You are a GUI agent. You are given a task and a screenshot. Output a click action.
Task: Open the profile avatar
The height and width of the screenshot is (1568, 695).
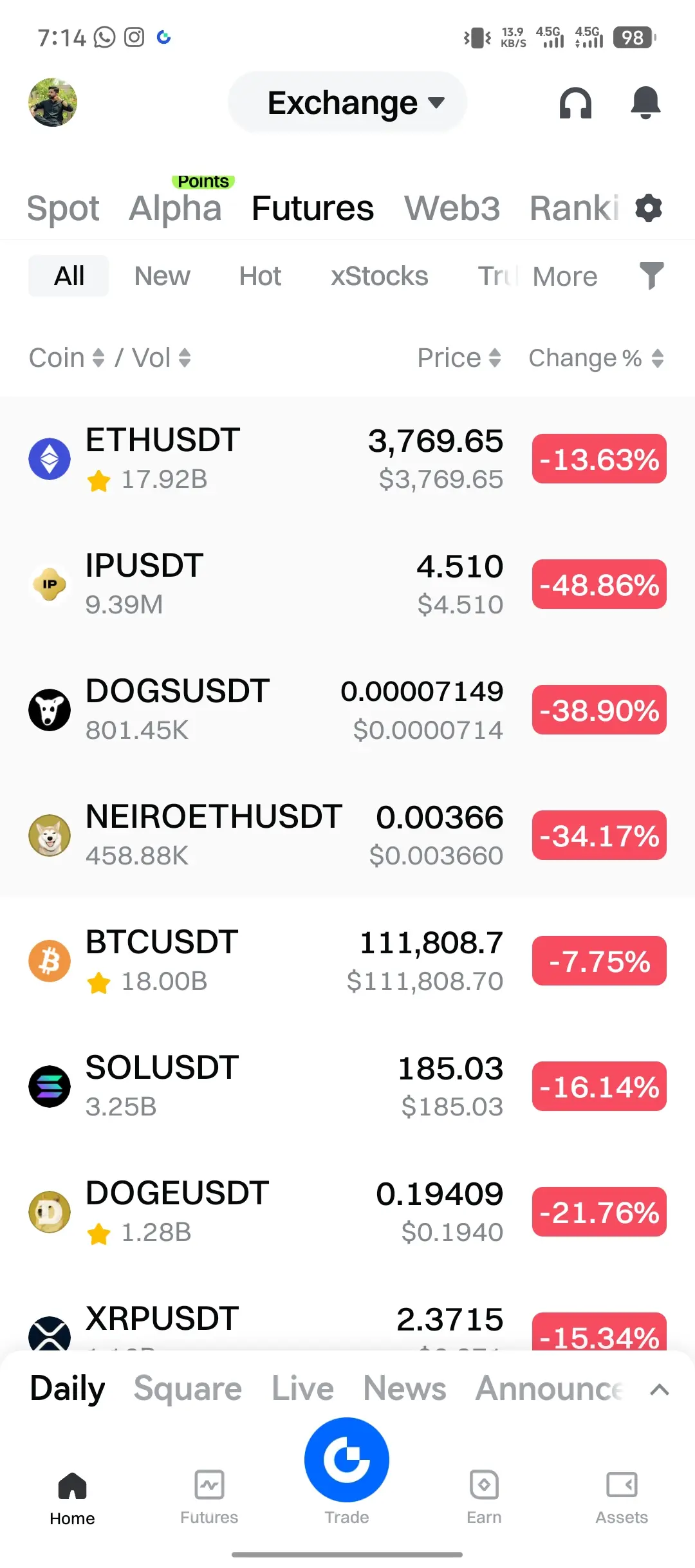(x=53, y=102)
